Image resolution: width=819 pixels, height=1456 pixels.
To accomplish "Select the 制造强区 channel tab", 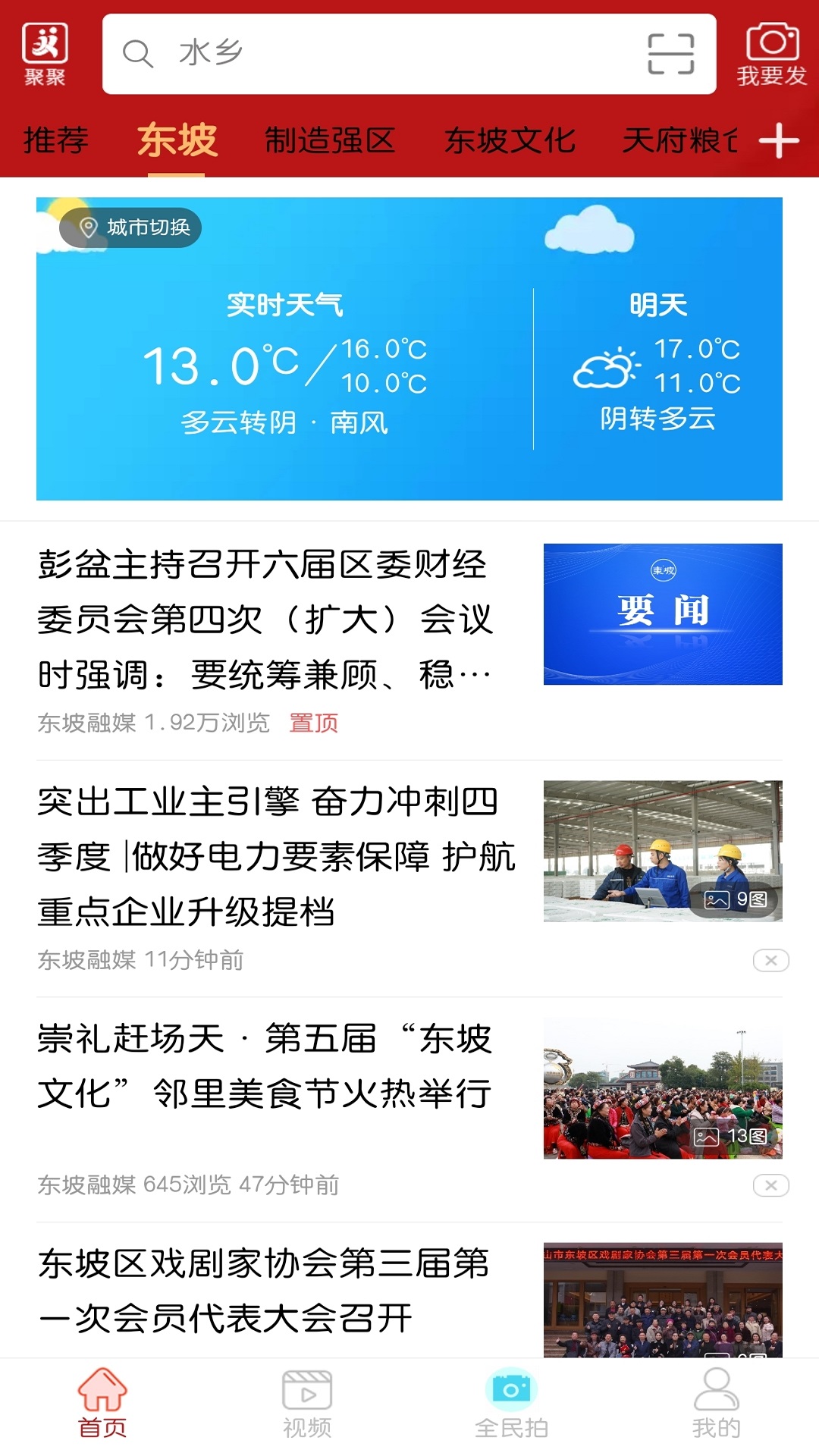I will click(330, 140).
